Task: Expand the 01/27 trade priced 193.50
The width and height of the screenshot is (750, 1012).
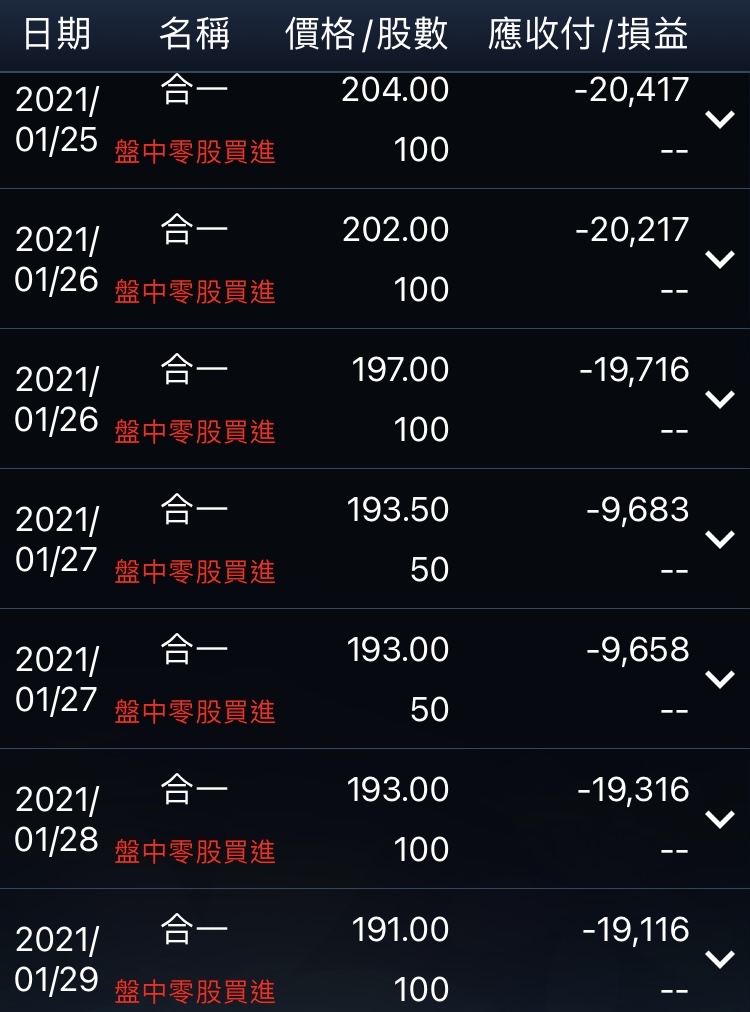Action: click(720, 539)
